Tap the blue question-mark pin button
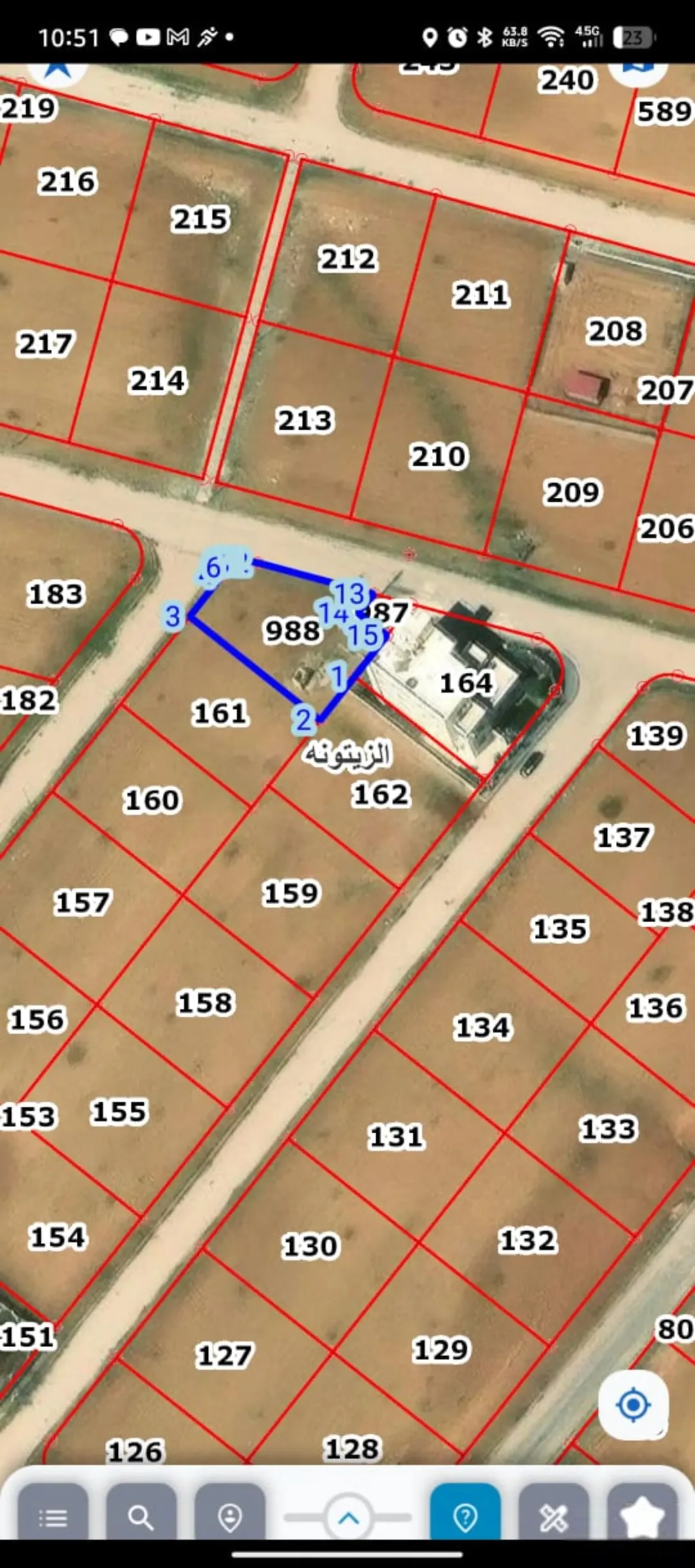 point(465,1516)
